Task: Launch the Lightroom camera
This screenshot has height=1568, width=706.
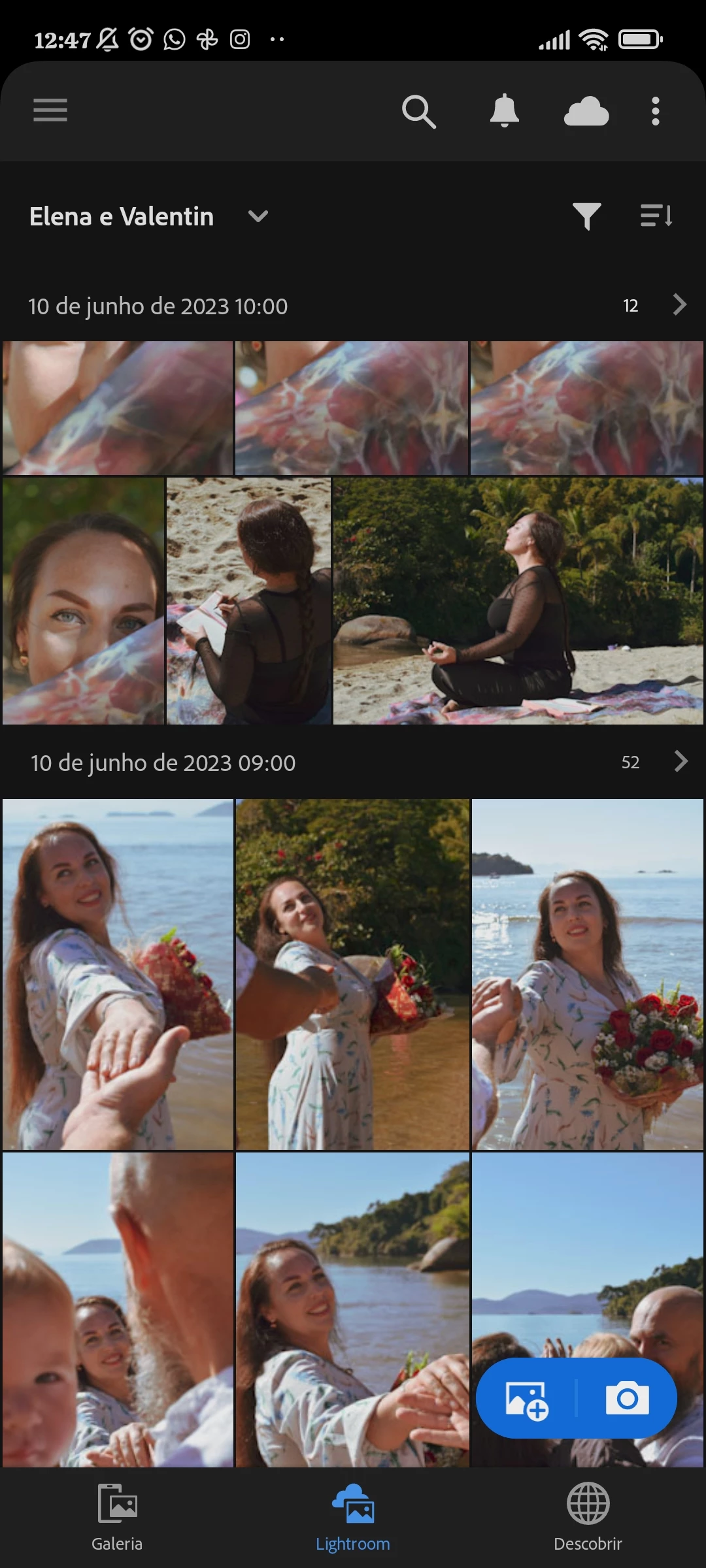Action: pyautogui.click(x=627, y=1399)
